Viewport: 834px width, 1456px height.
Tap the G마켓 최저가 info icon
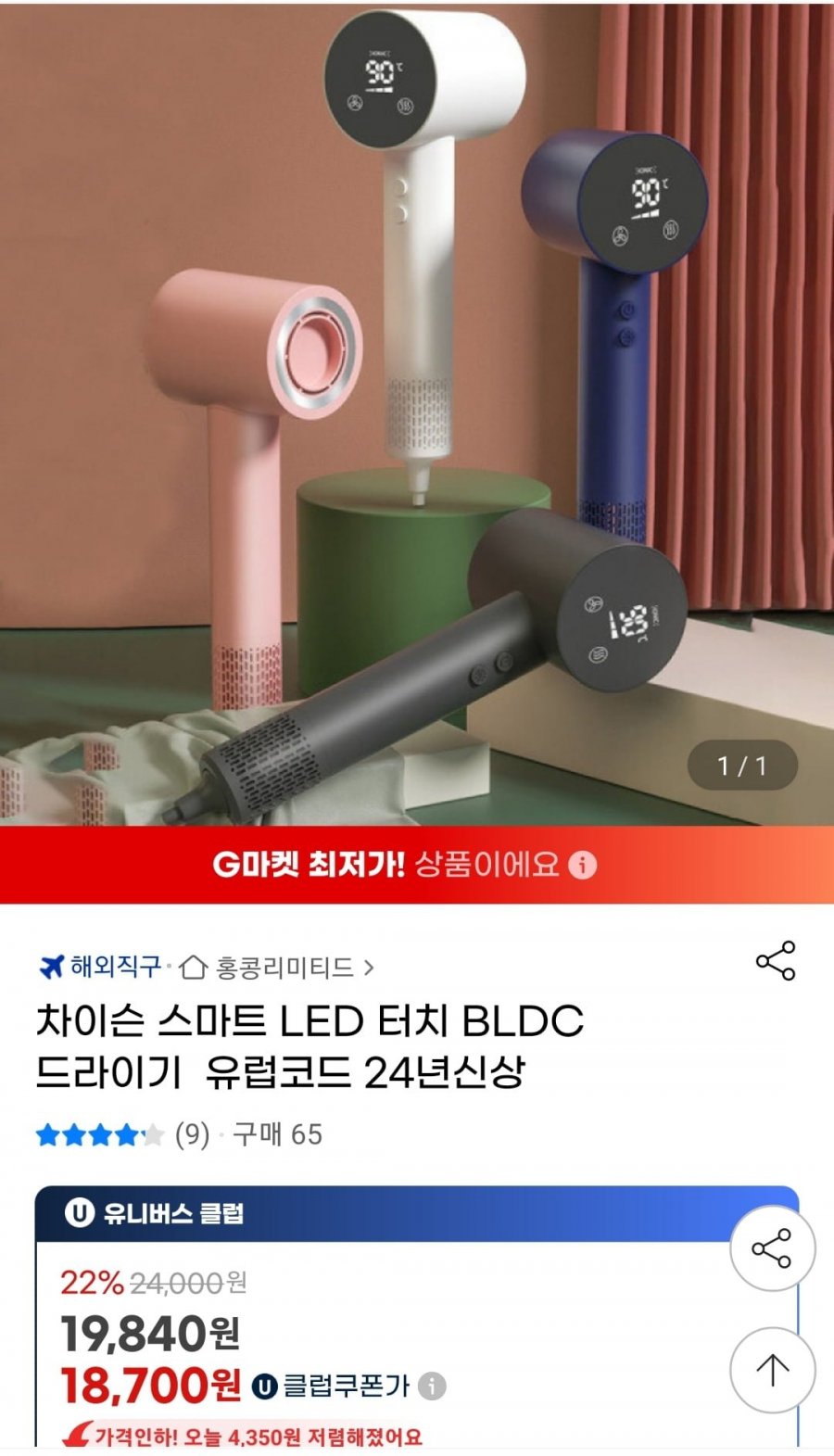point(582,865)
